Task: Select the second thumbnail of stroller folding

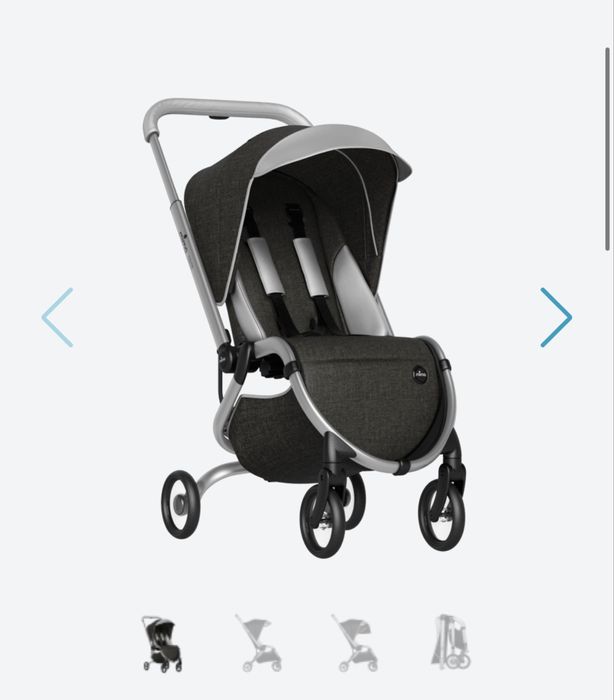Action: pos(259,643)
